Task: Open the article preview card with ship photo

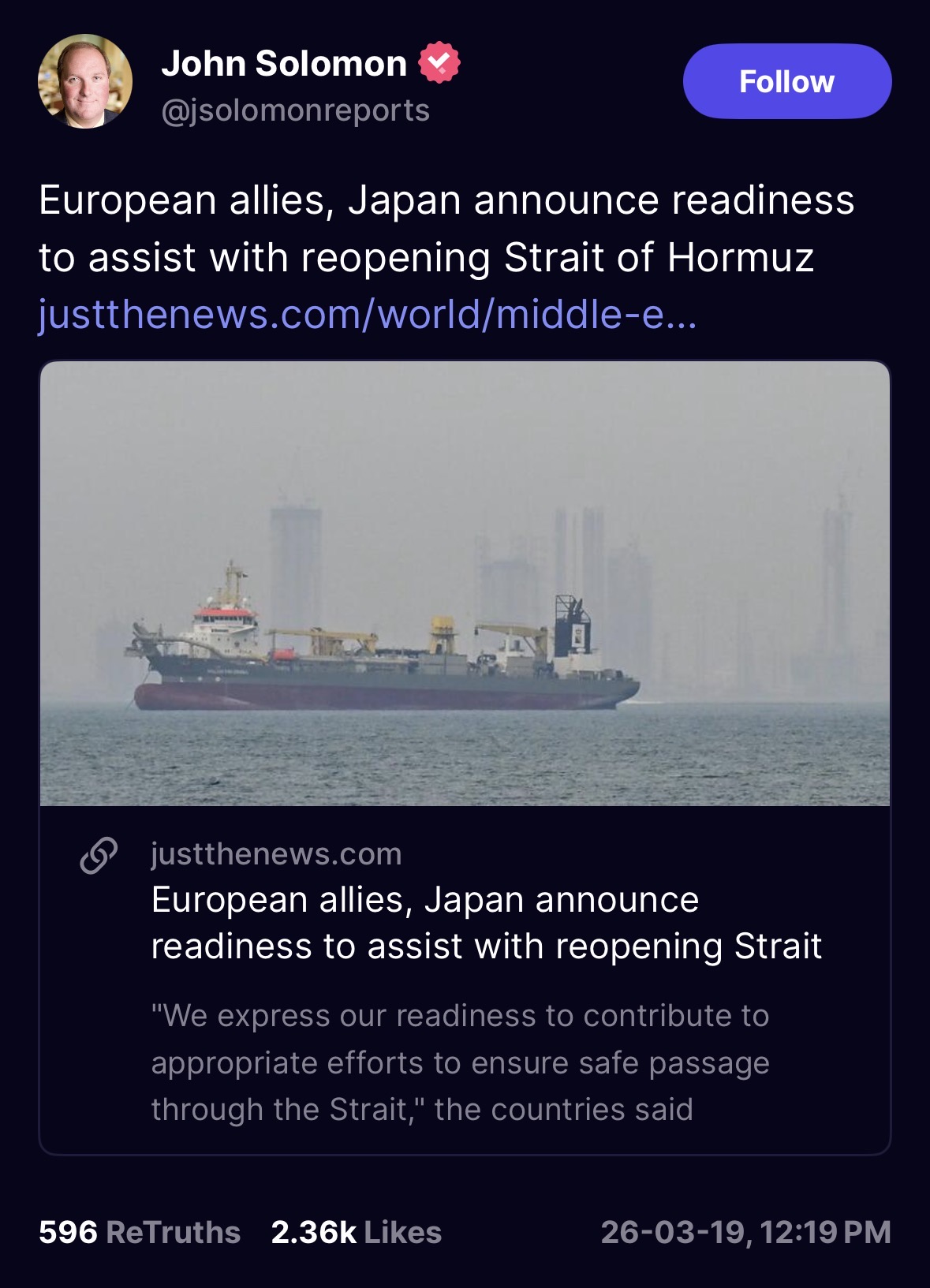Action: 465,584
